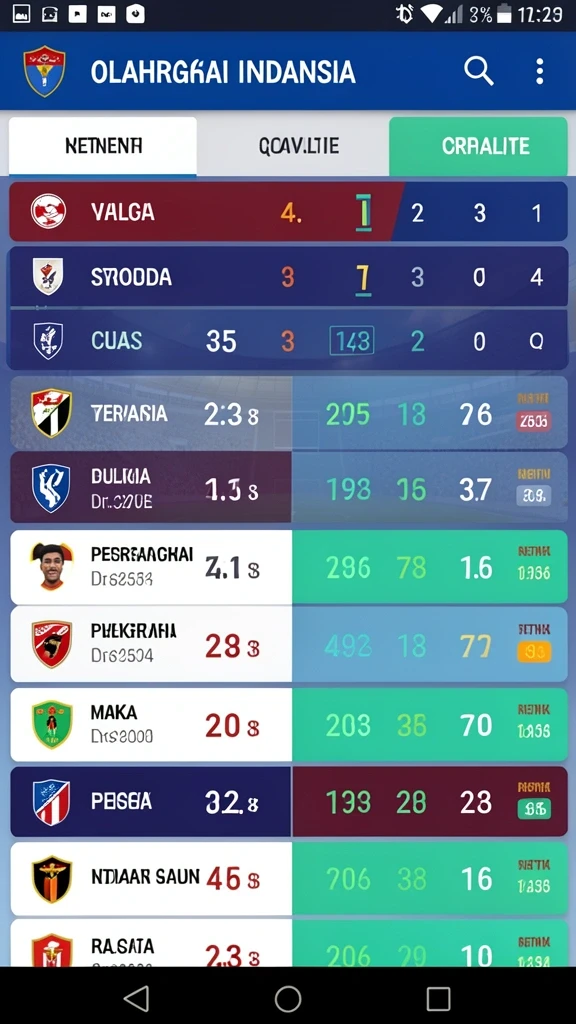The height and width of the screenshot is (1024, 576).
Task: Open the PEBSIA team row
Action: click(288, 801)
